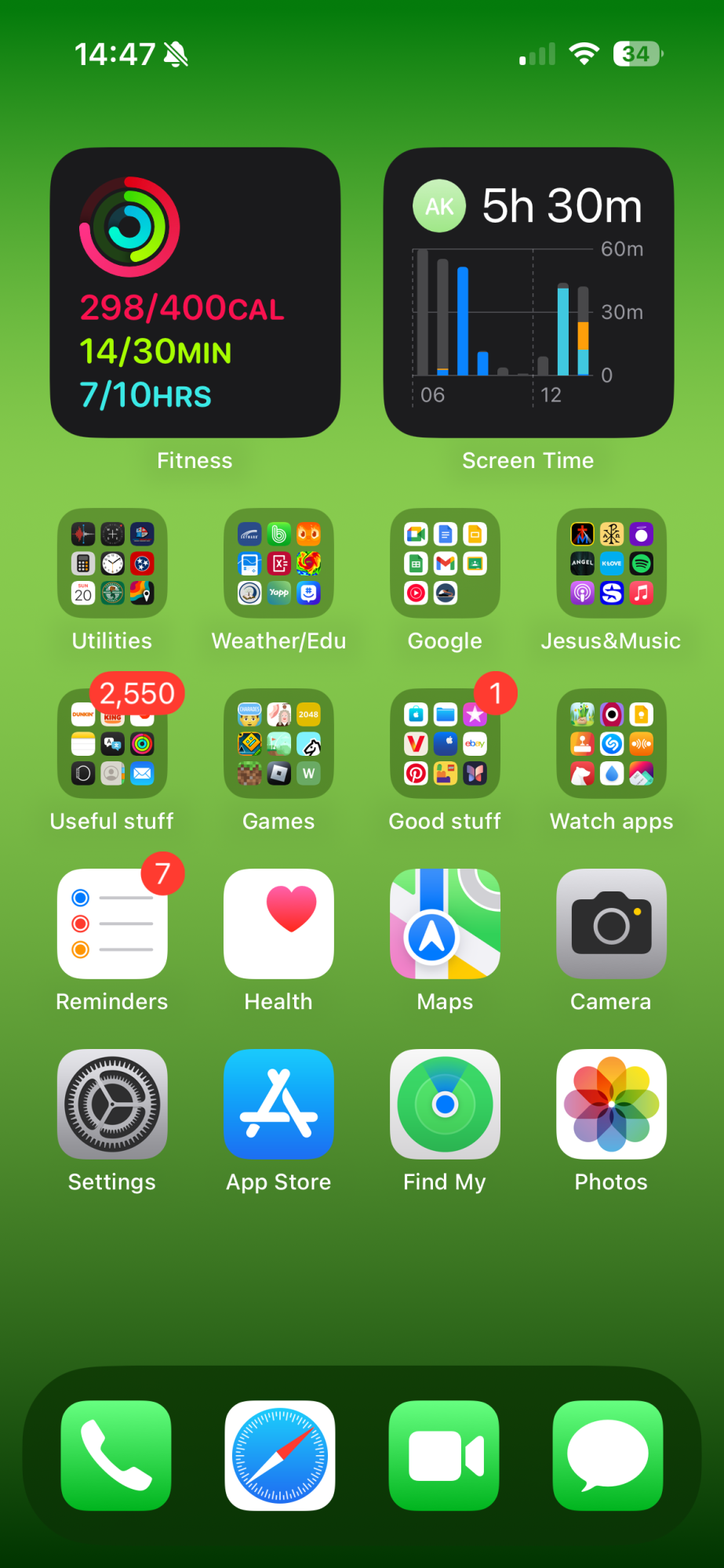Open the Weather/Edu folder
This screenshot has width=724, height=1568.
point(278,563)
